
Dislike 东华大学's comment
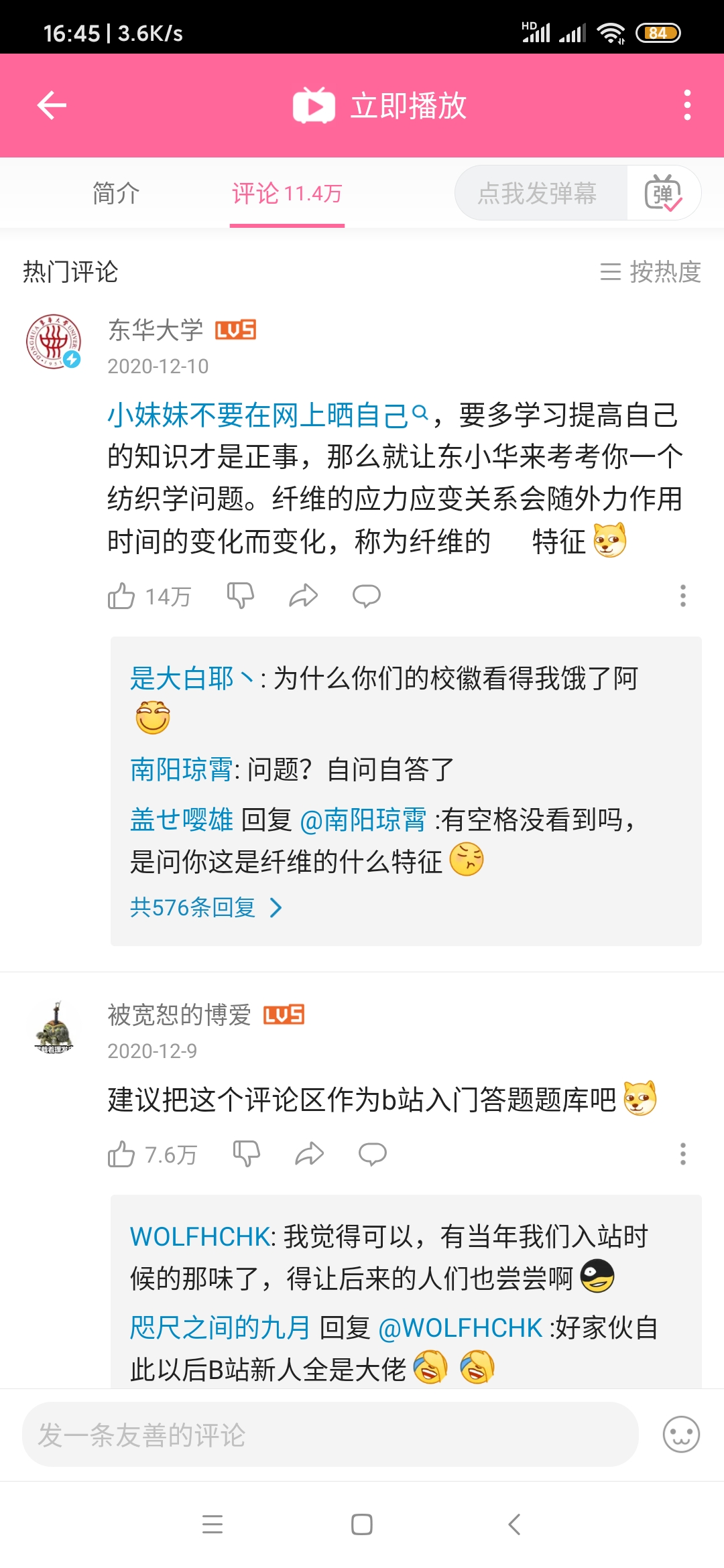coord(240,596)
